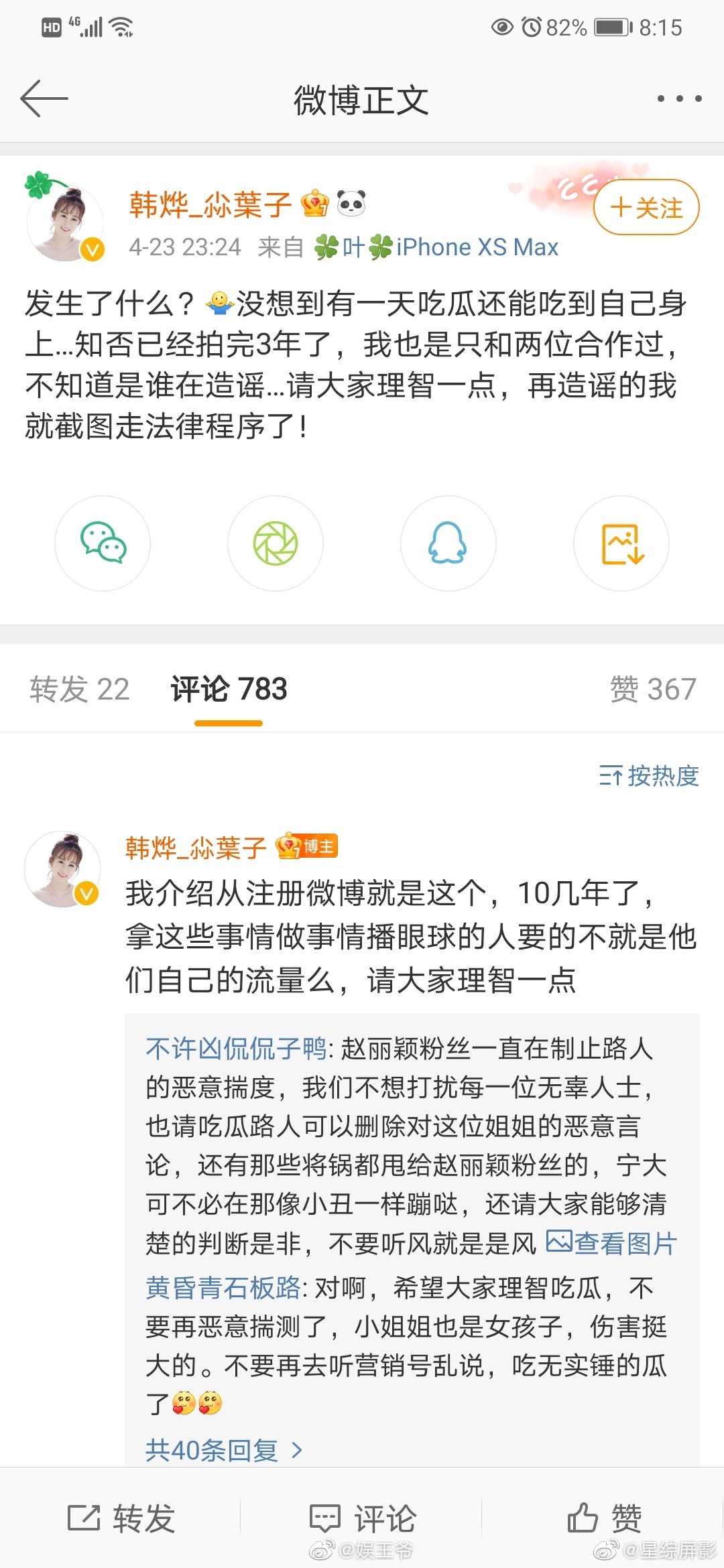Sort comments with 按热度
This screenshot has height=1568, width=724.
[649, 776]
